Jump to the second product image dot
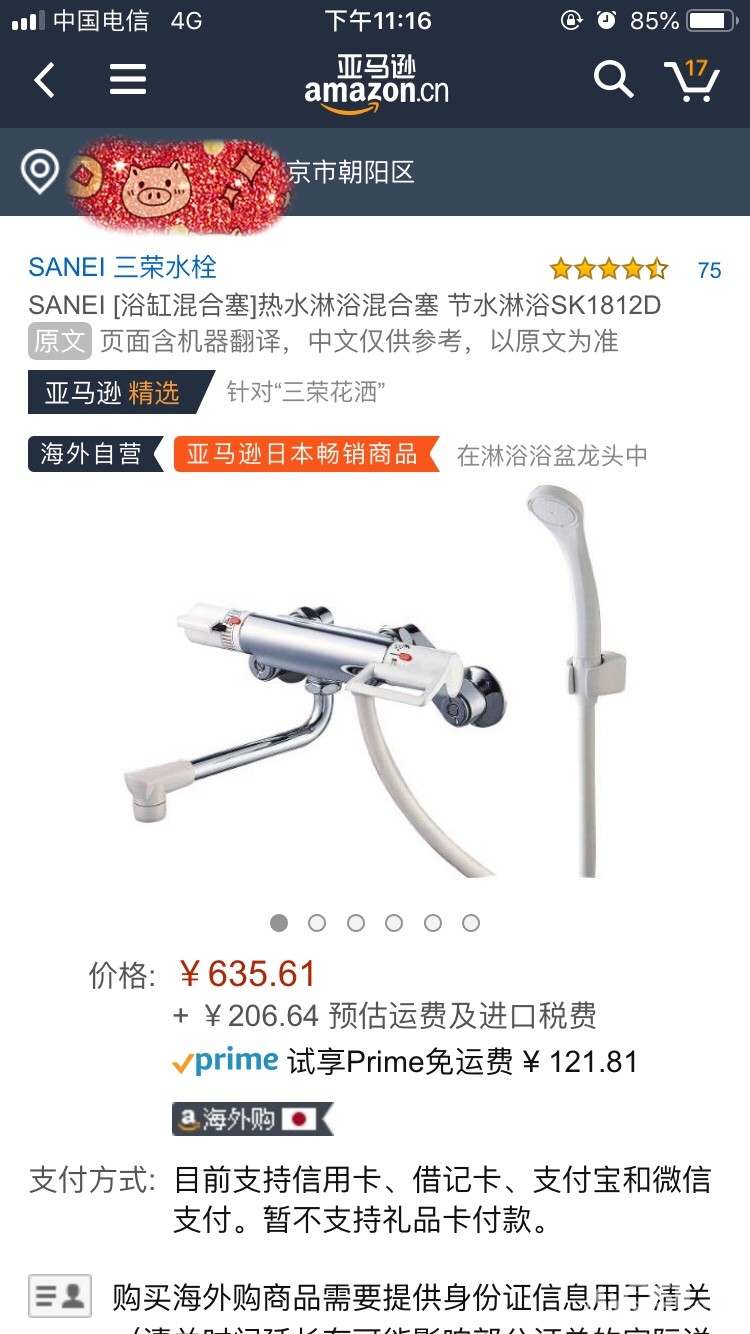750x1334 pixels. point(317,923)
